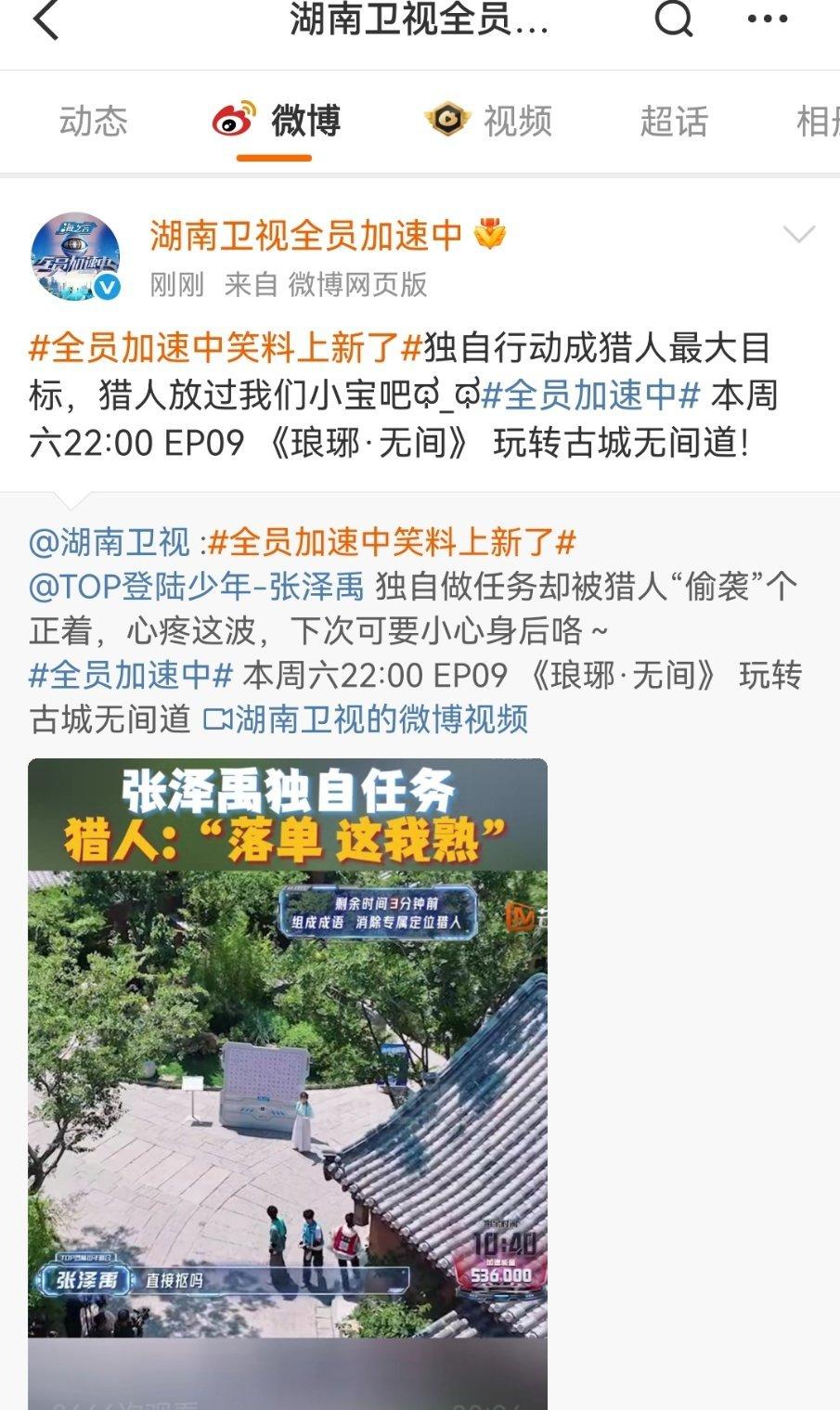
Task: Open the 超话 tab
Action: pyautogui.click(x=674, y=122)
